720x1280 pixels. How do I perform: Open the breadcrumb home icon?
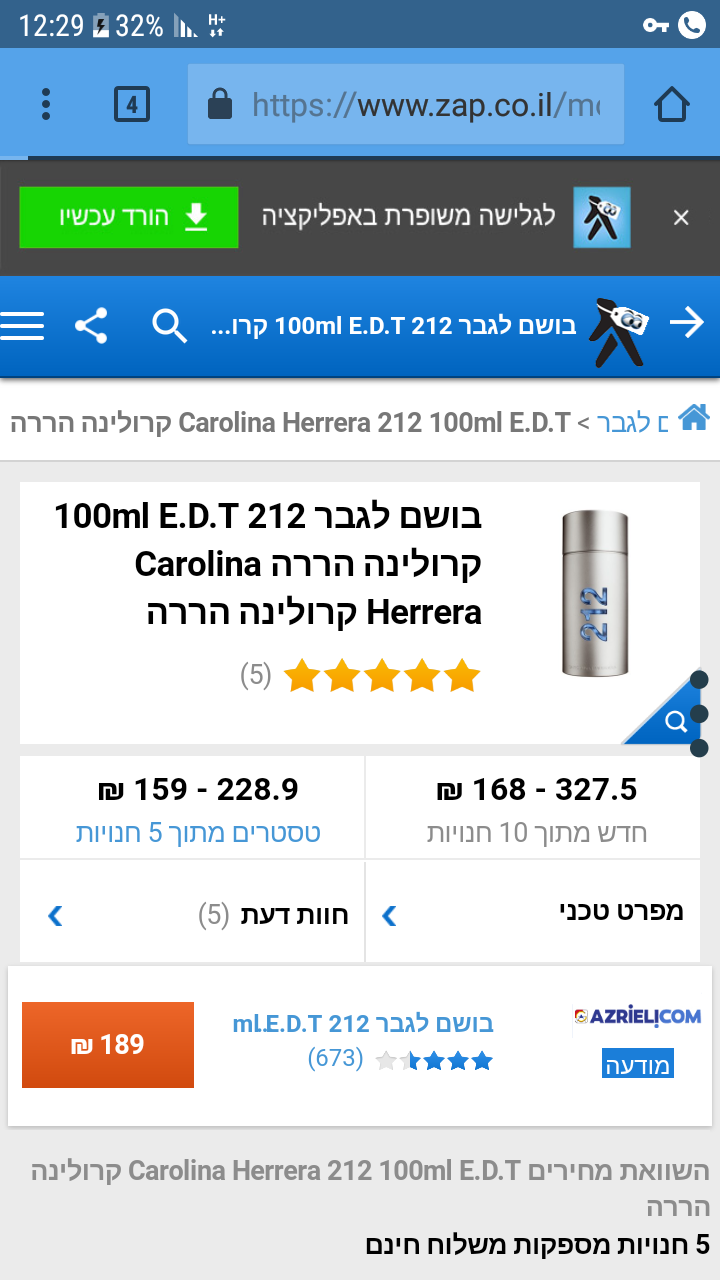tap(694, 419)
